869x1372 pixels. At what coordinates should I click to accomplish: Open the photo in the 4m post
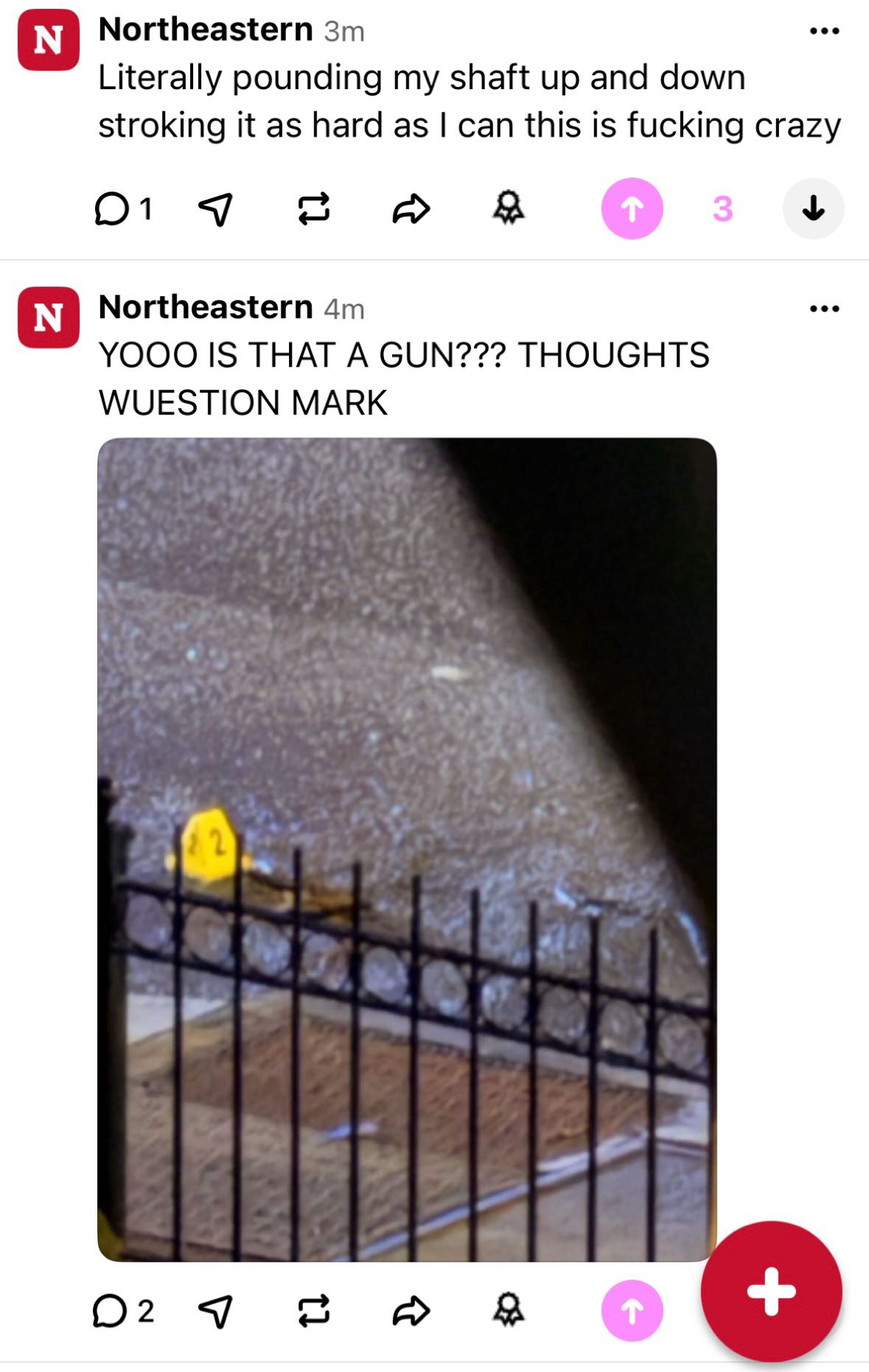407,849
